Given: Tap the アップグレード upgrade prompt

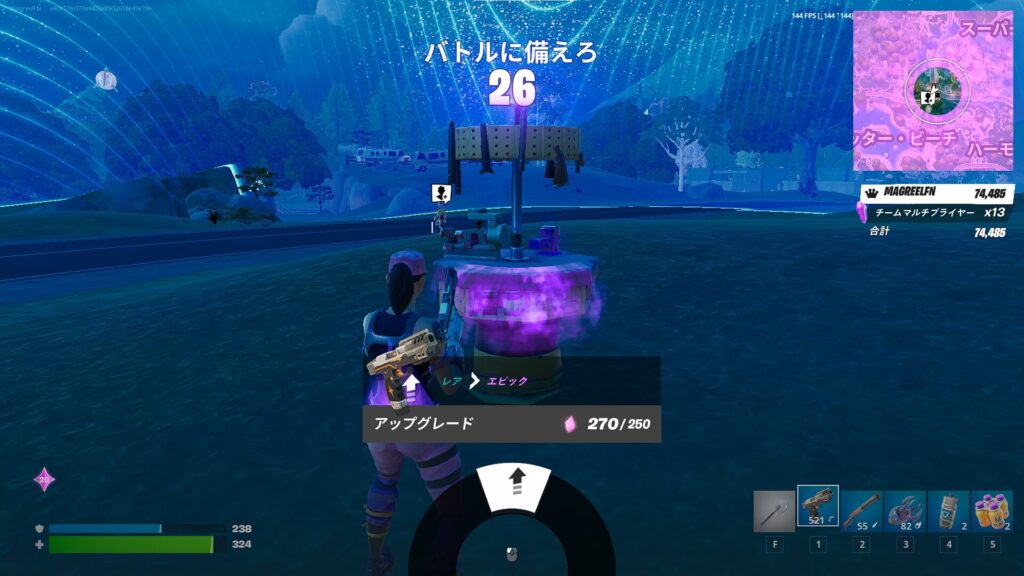Looking at the screenshot, I should [511, 424].
